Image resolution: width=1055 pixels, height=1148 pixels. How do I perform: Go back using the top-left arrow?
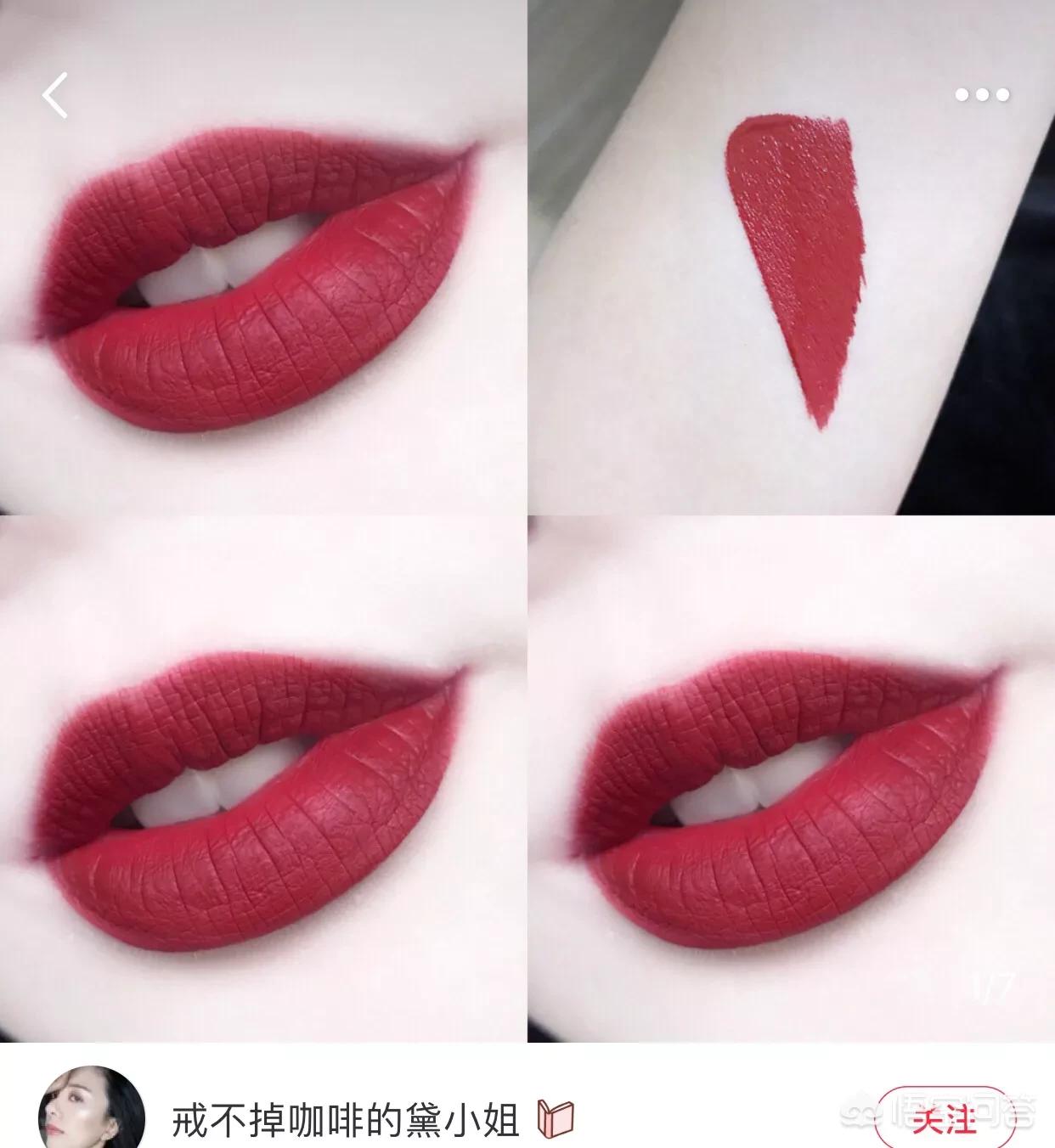coord(56,95)
